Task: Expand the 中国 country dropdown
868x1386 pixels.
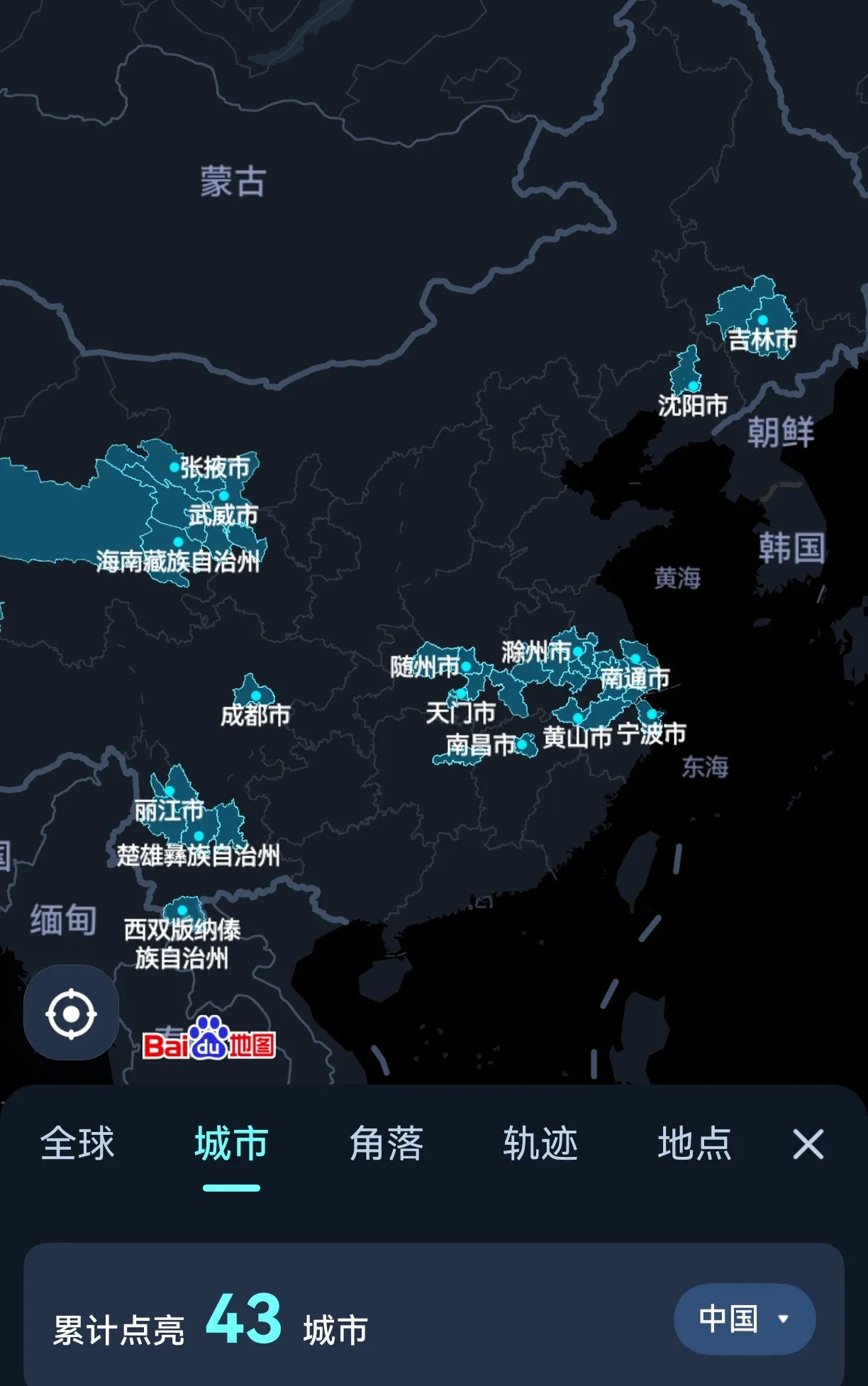Action: [744, 1319]
